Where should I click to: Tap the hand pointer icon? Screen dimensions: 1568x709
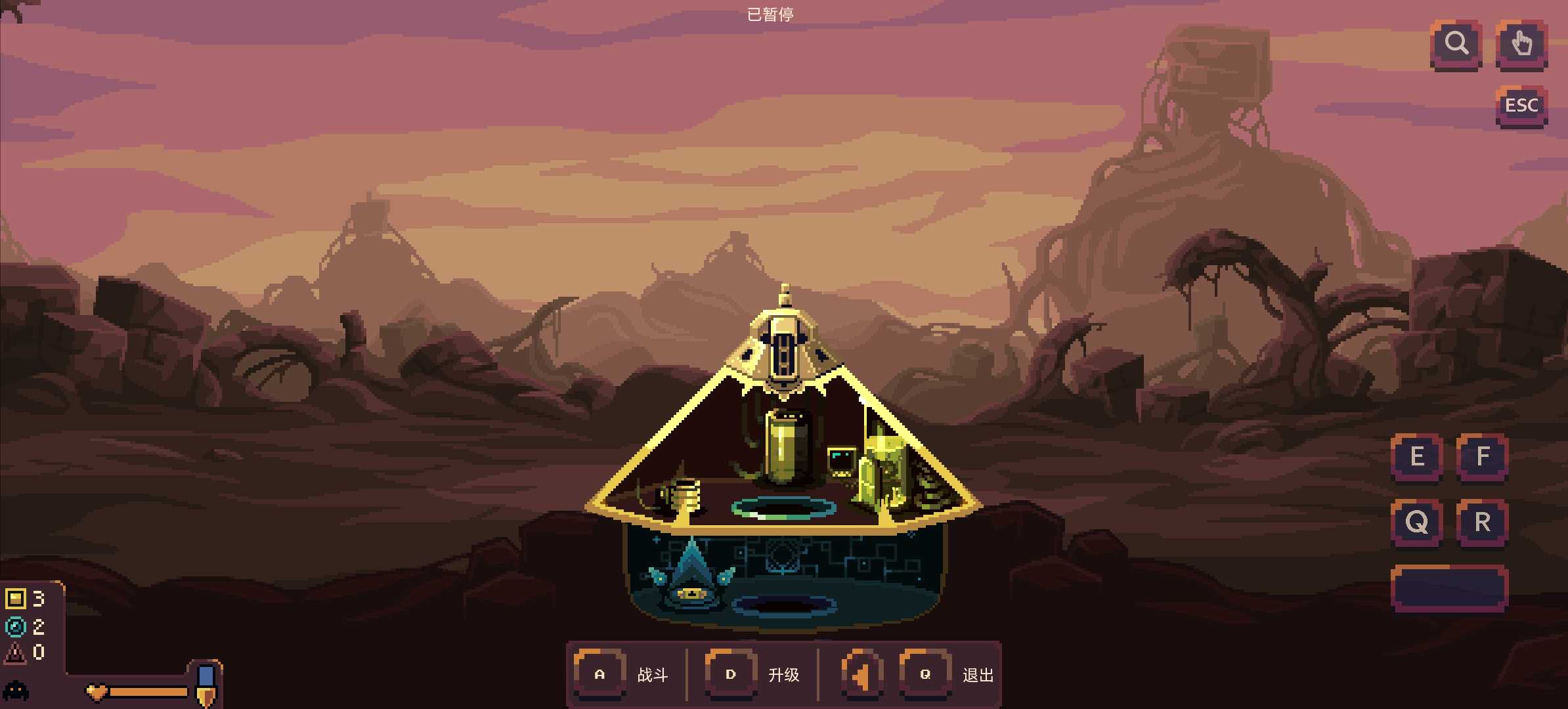coord(1521,44)
